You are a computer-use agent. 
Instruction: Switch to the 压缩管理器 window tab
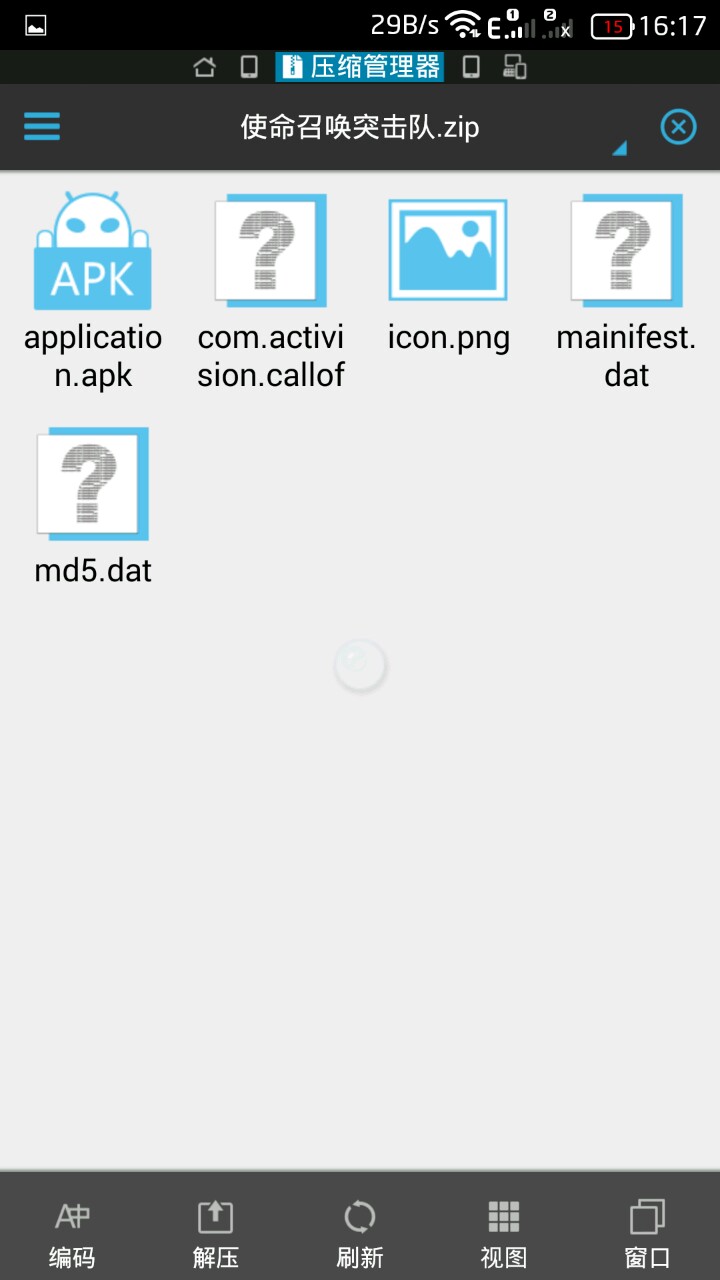(x=360, y=67)
